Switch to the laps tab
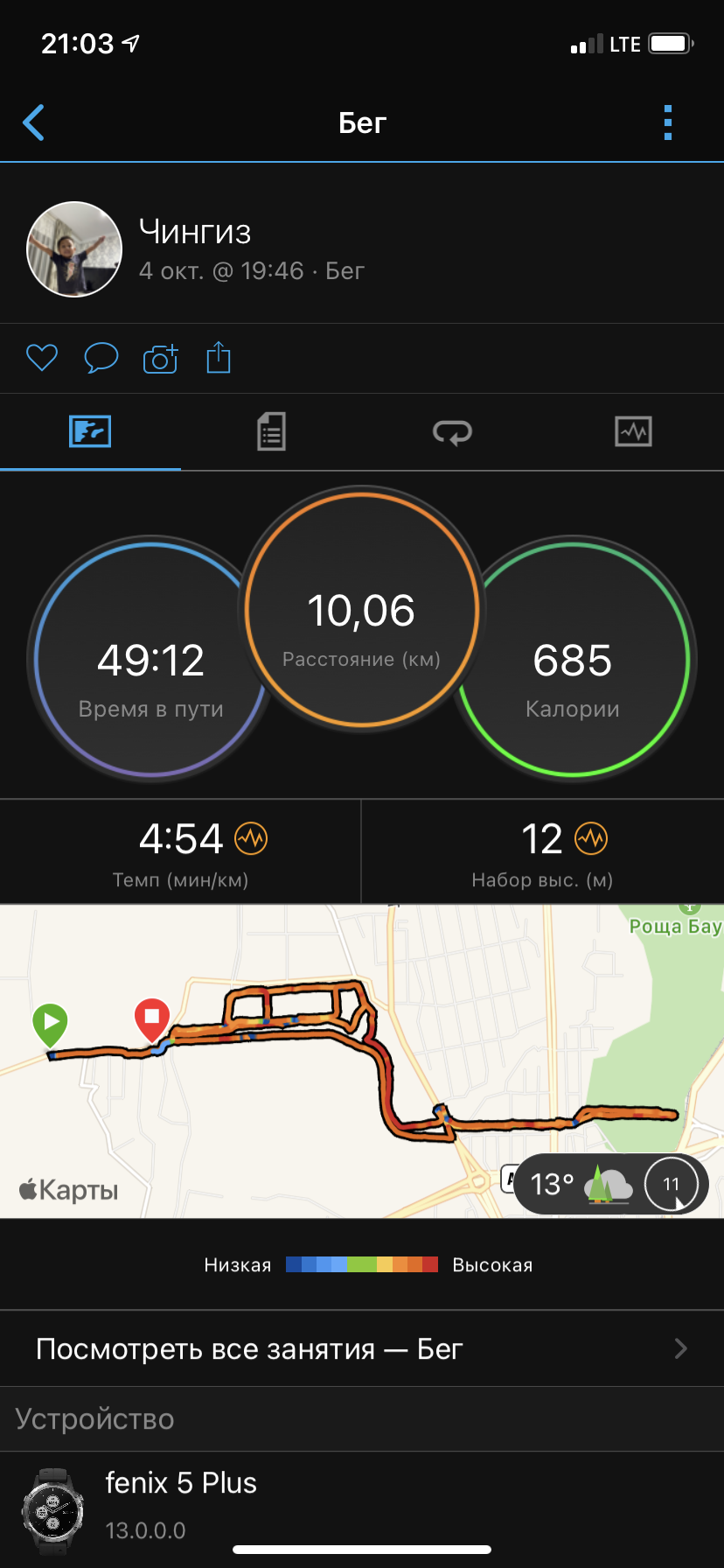724x1568 pixels. coord(452,431)
